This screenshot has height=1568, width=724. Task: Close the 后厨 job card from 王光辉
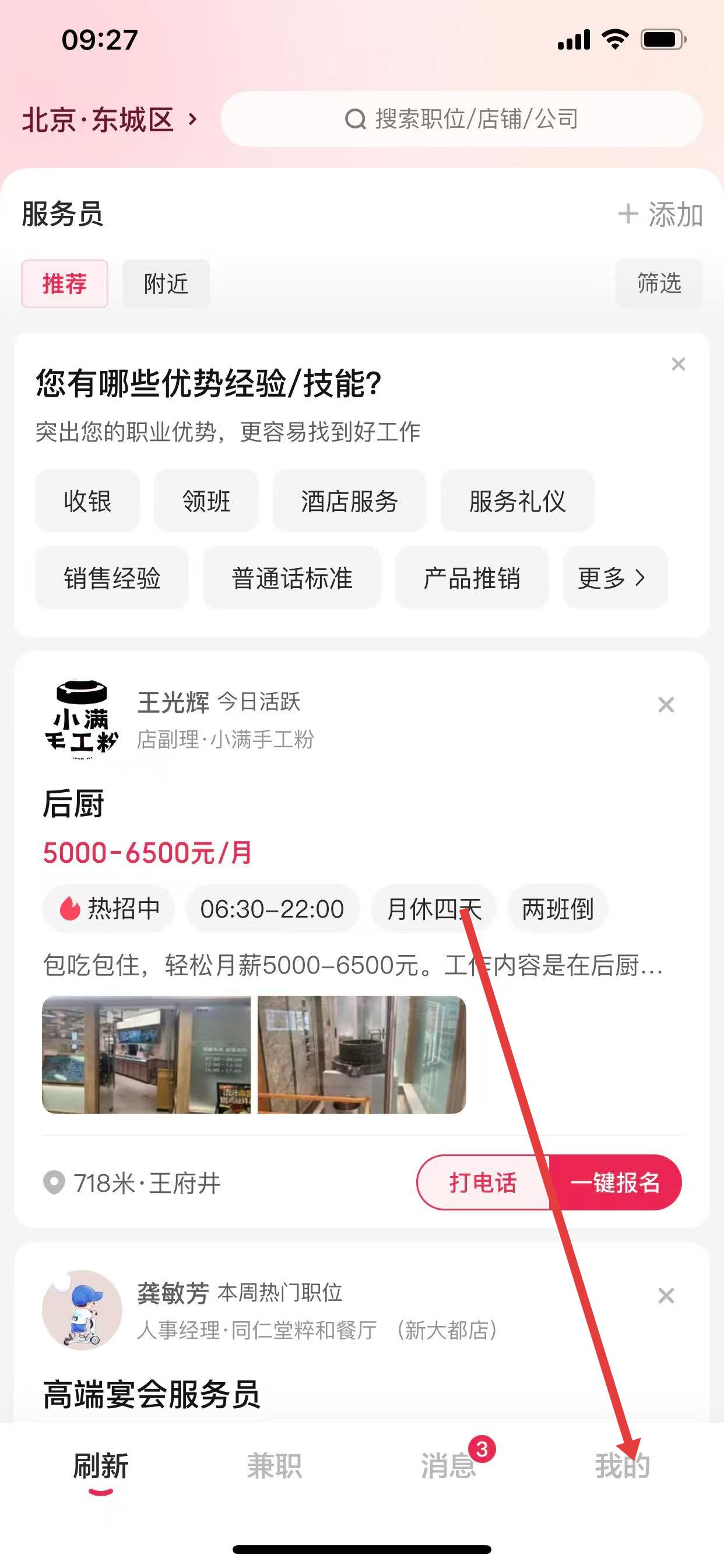tap(666, 704)
